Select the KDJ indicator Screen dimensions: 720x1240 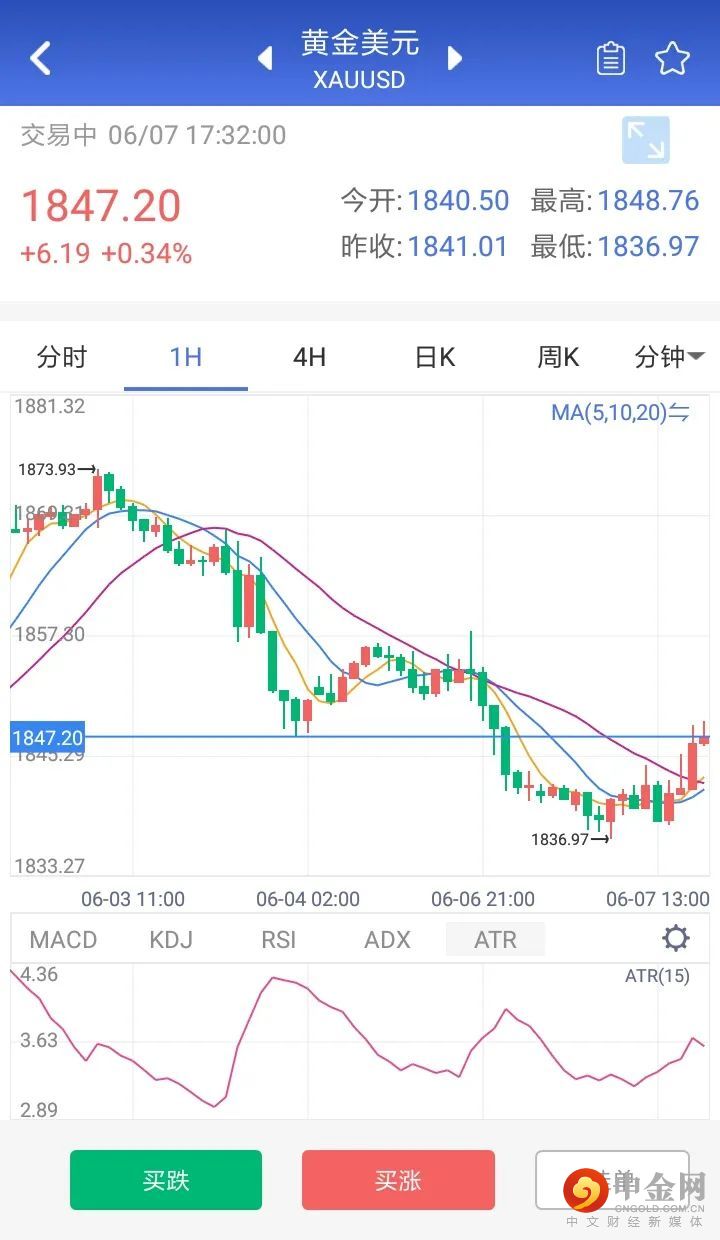[x=171, y=940]
